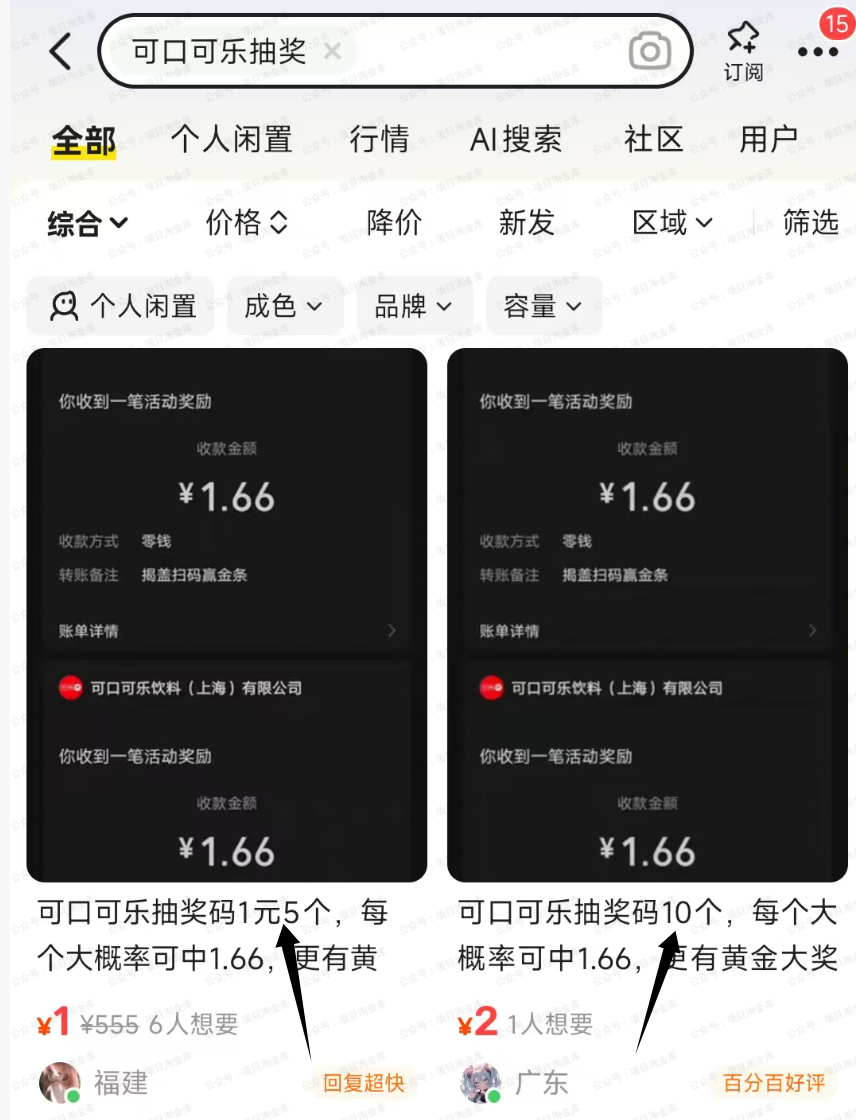This screenshot has height=1120, width=856.
Task: Switch to the 个人闲置 tab
Action: click(x=231, y=139)
